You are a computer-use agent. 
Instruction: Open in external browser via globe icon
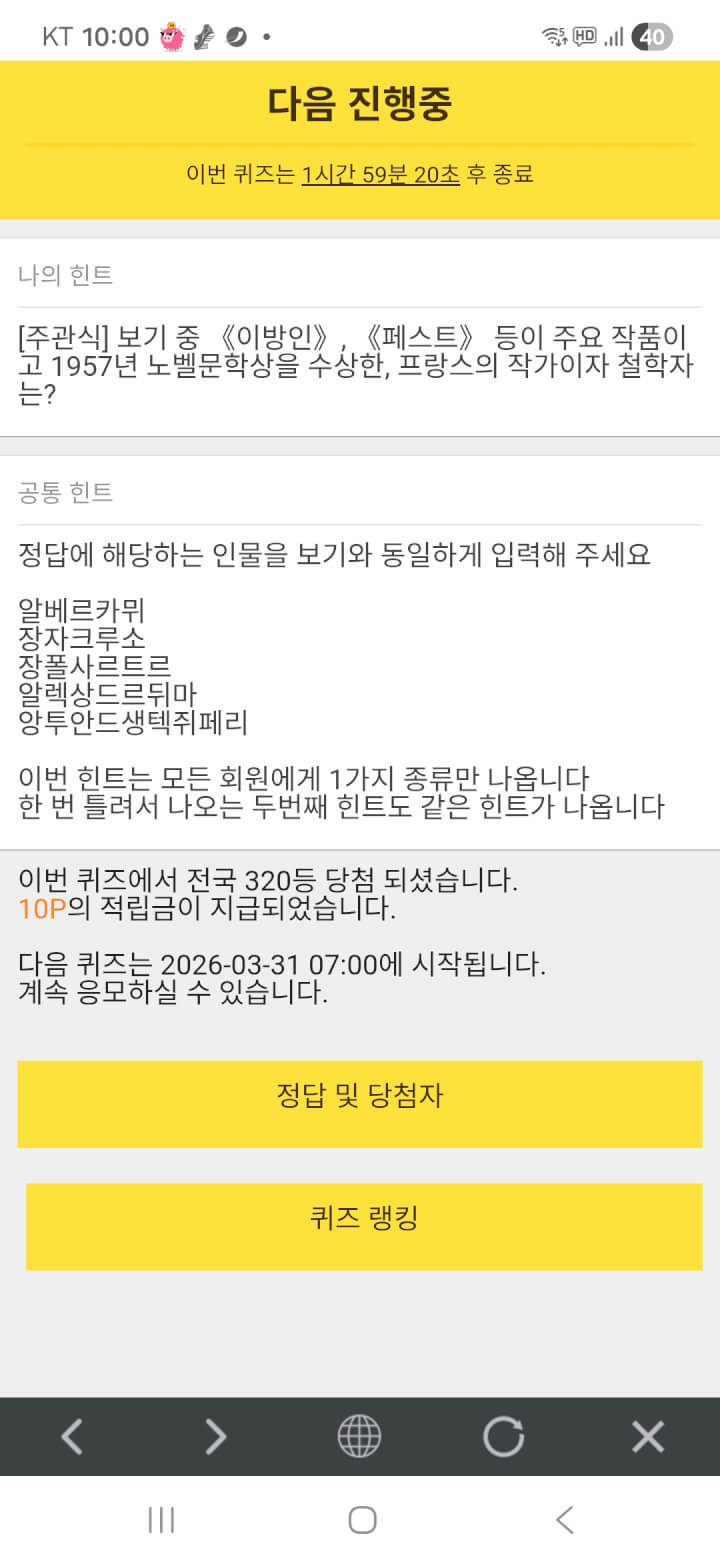(359, 1437)
